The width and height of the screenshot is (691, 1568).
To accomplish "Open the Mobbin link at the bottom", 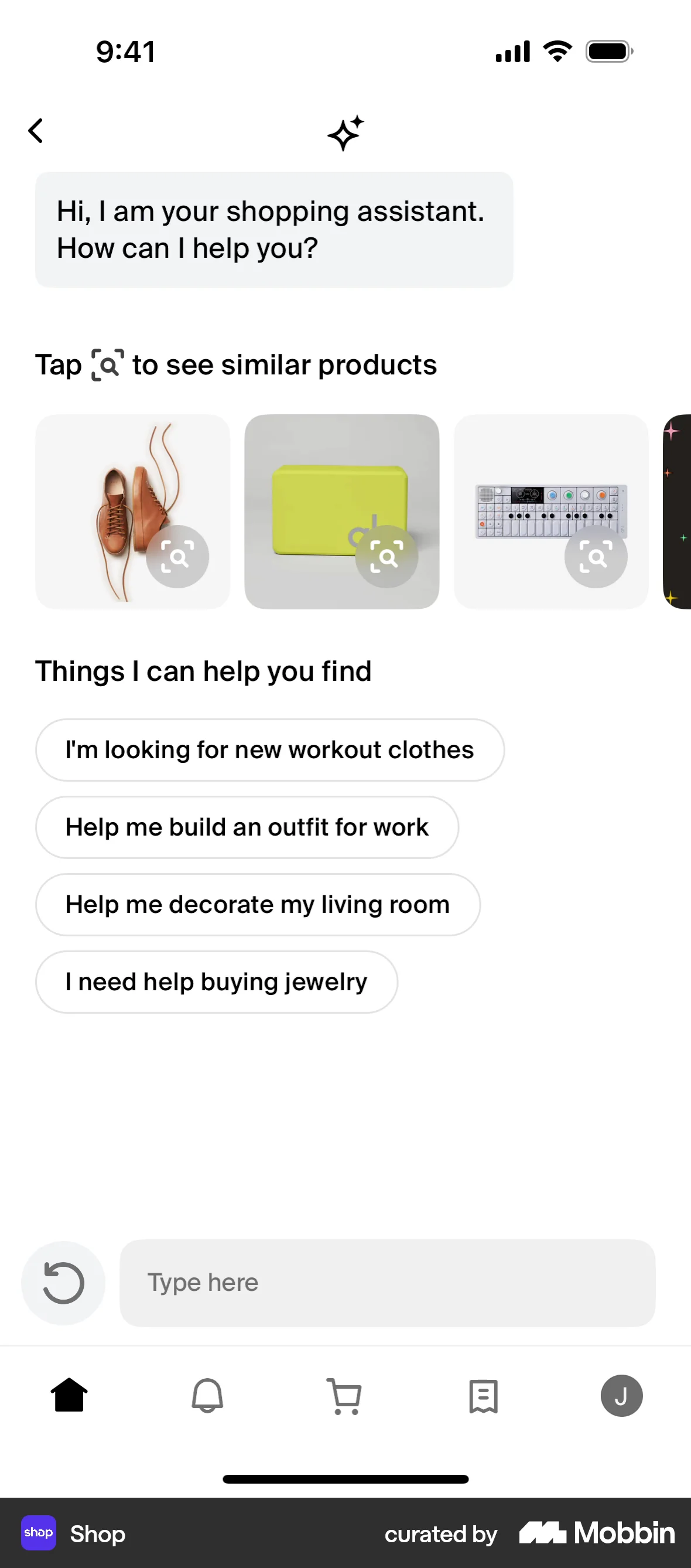I will tap(595, 1534).
